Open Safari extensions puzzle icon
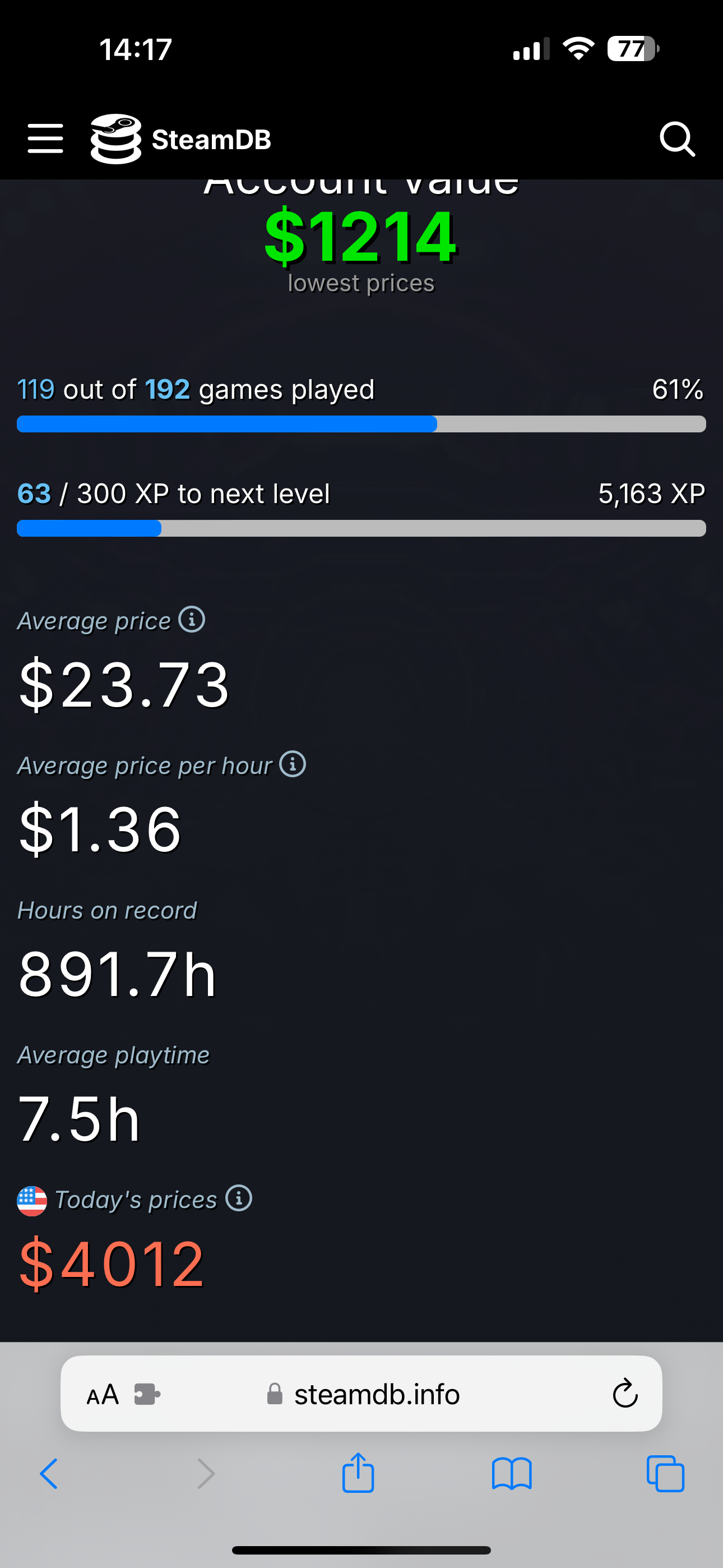Screen dimensions: 723x1568 [x=147, y=1394]
